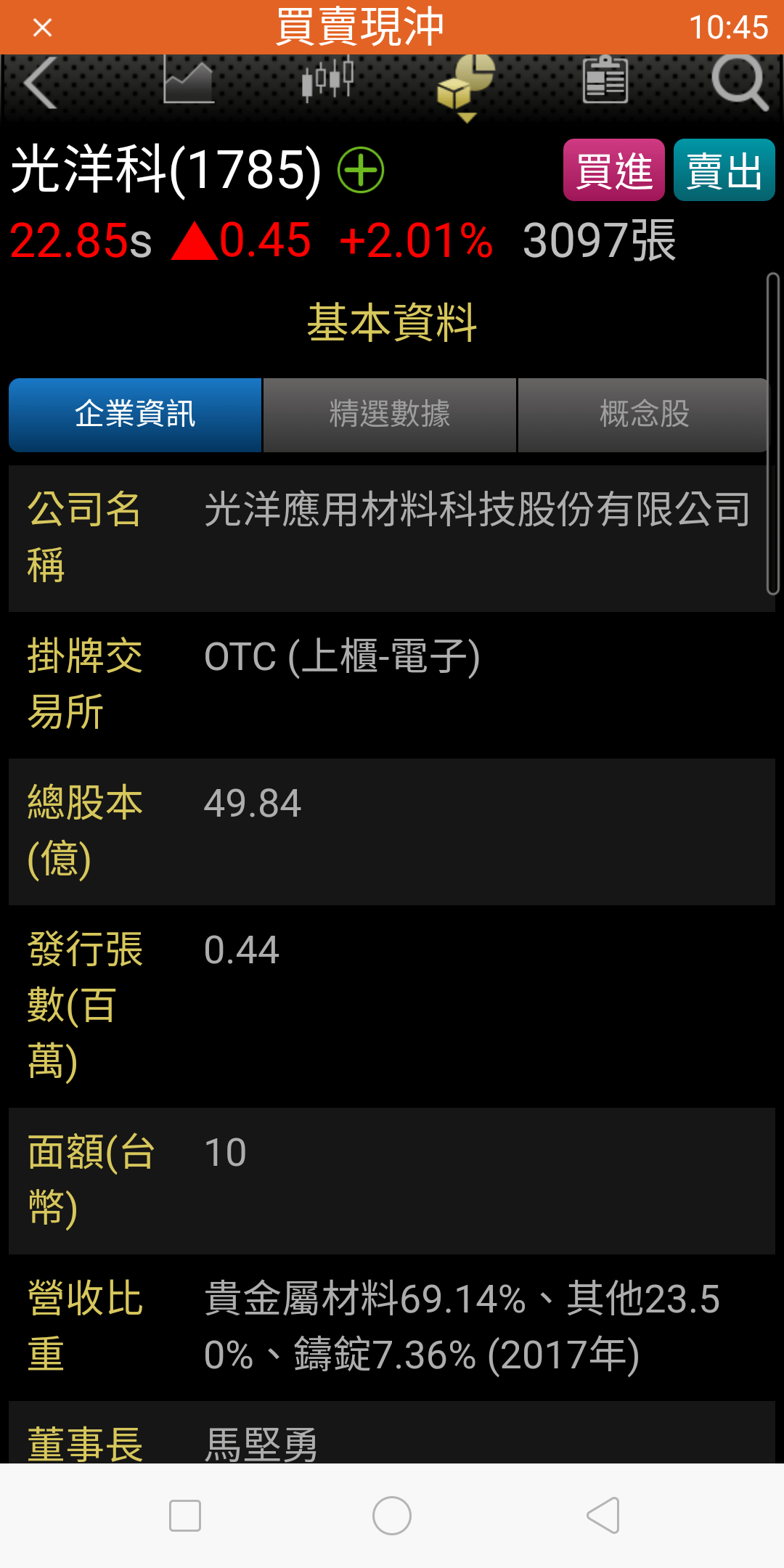Select the 企業資訊 tab

click(135, 415)
